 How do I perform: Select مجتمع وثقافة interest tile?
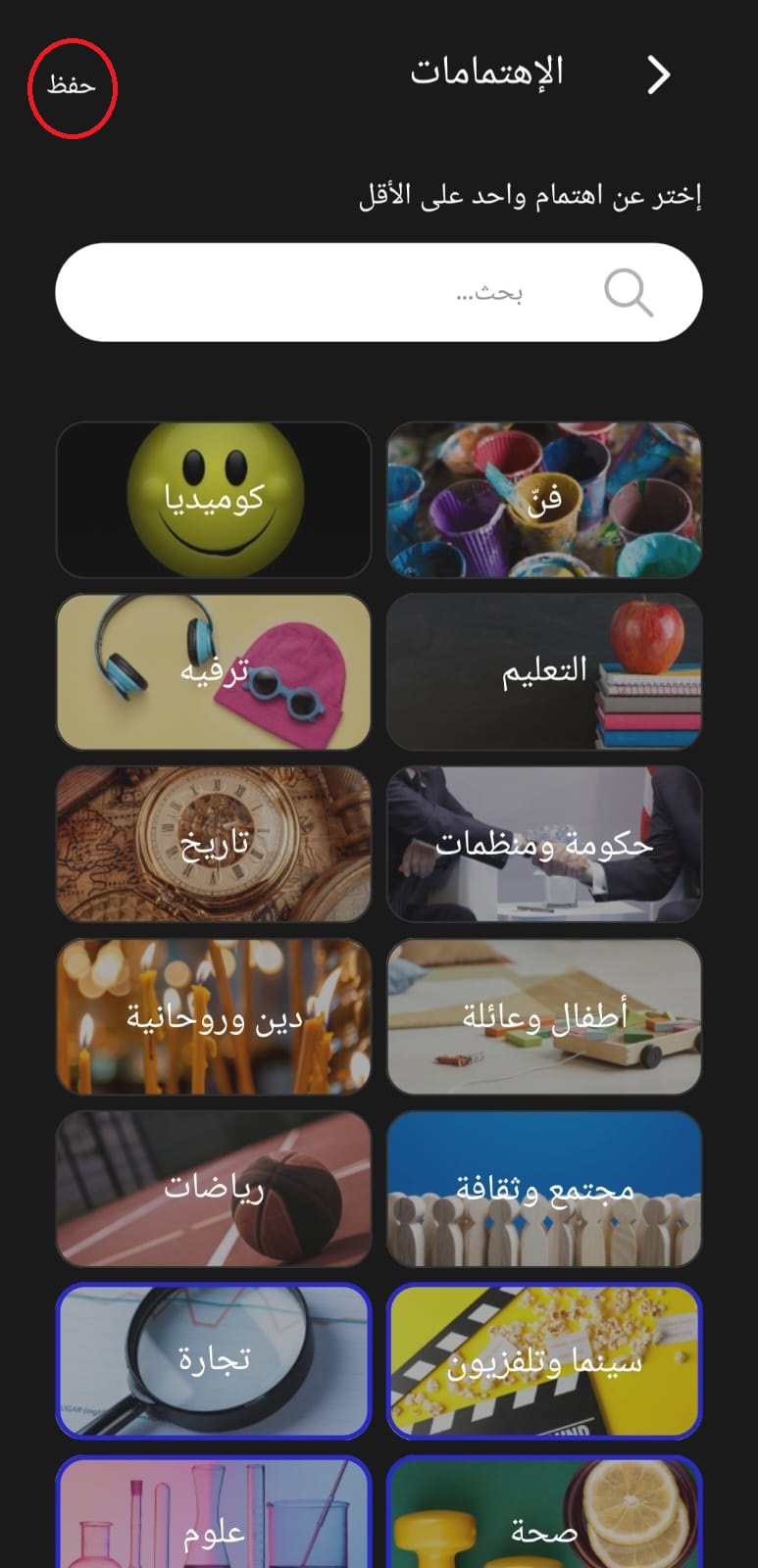pyautogui.click(x=544, y=1190)
